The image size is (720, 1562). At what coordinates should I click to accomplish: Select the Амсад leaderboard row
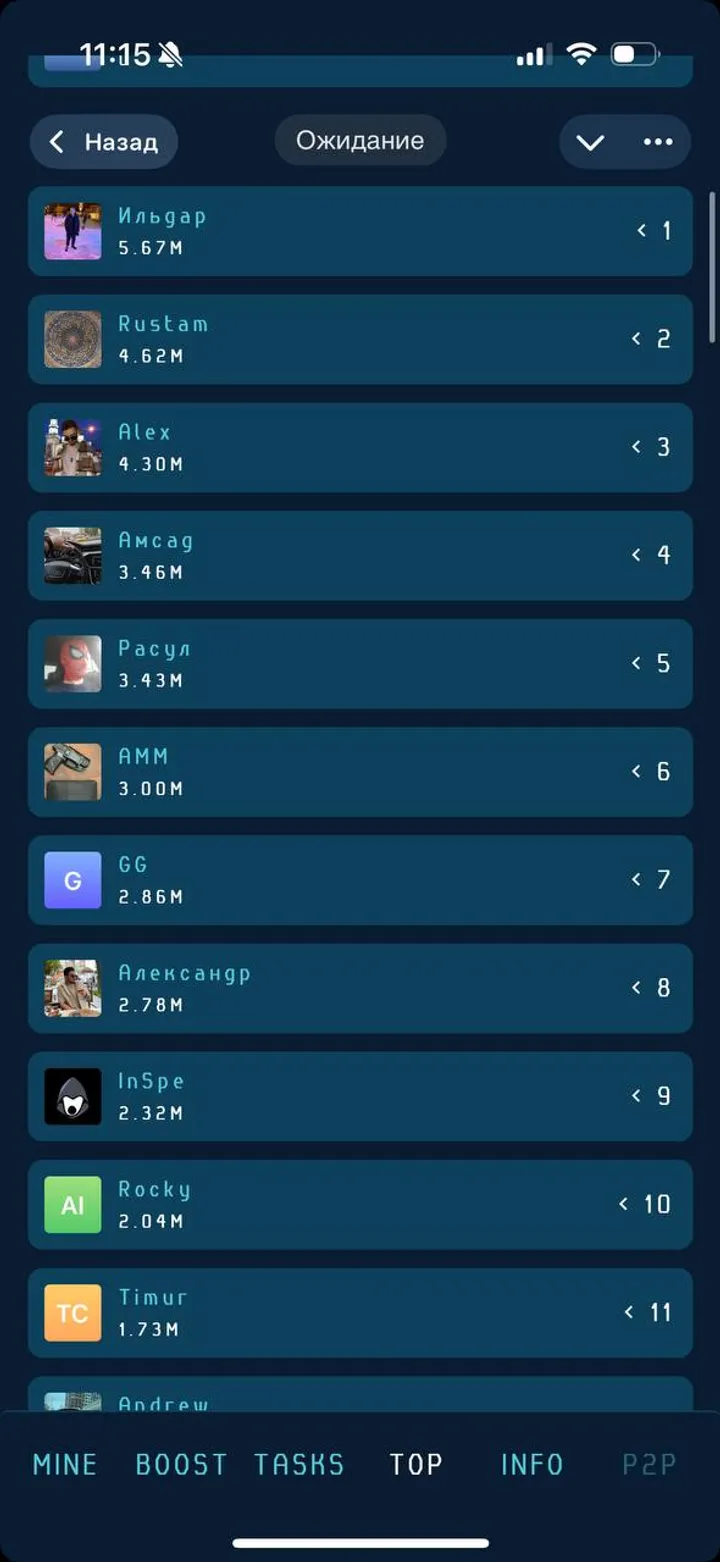pos(360,555)
